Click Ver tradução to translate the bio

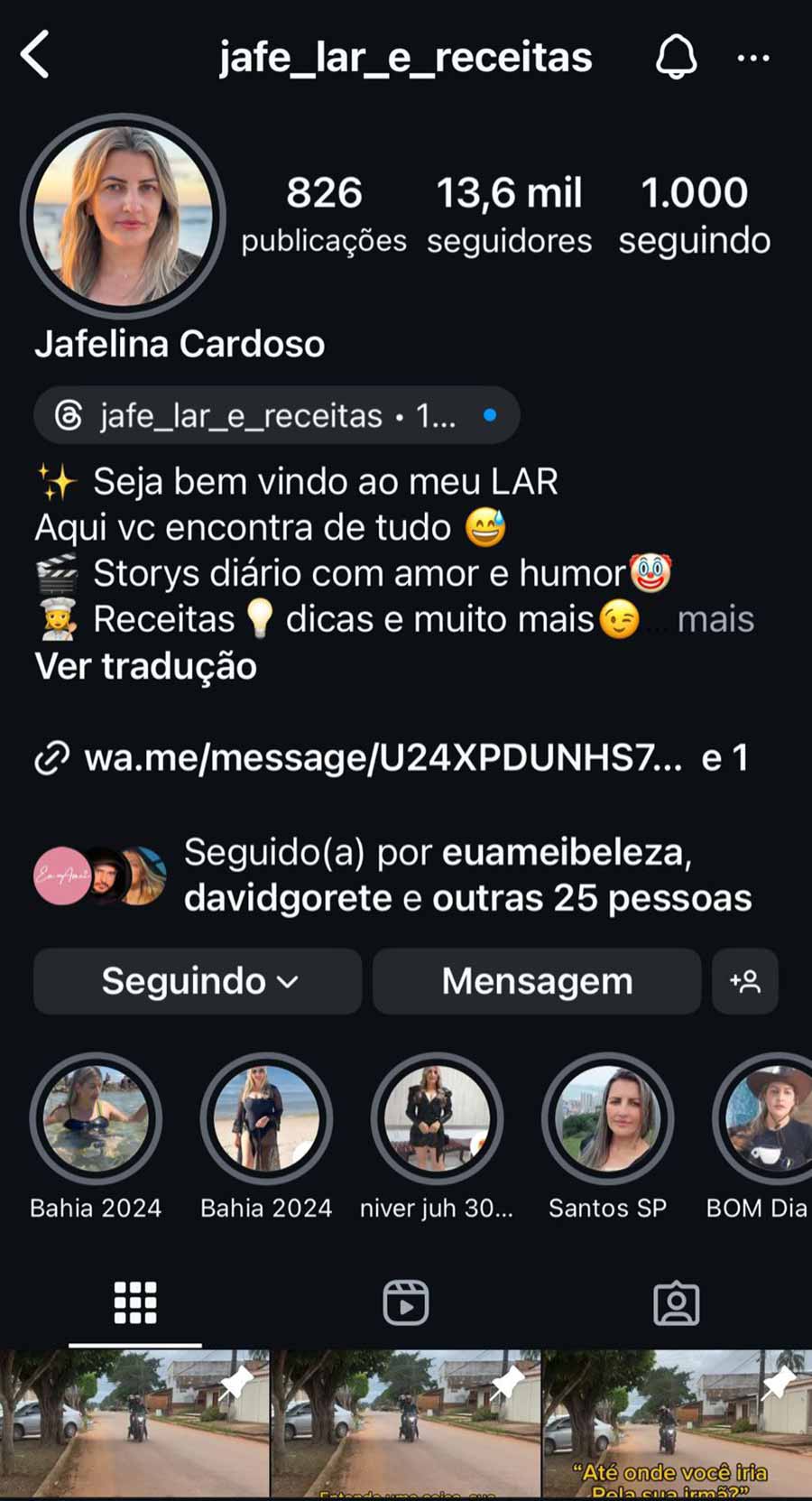click(144, 666)
